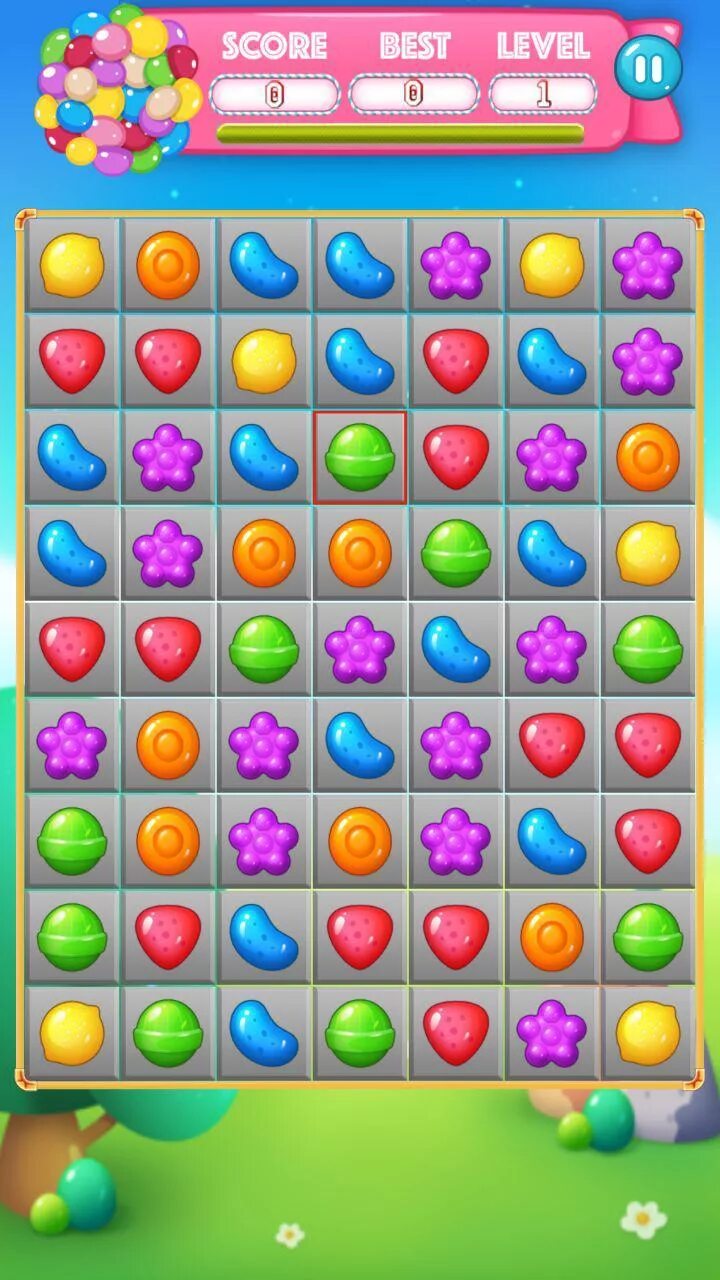The image size is (720, 1280).
Task: Pause the game
Action: click(648, 68)
